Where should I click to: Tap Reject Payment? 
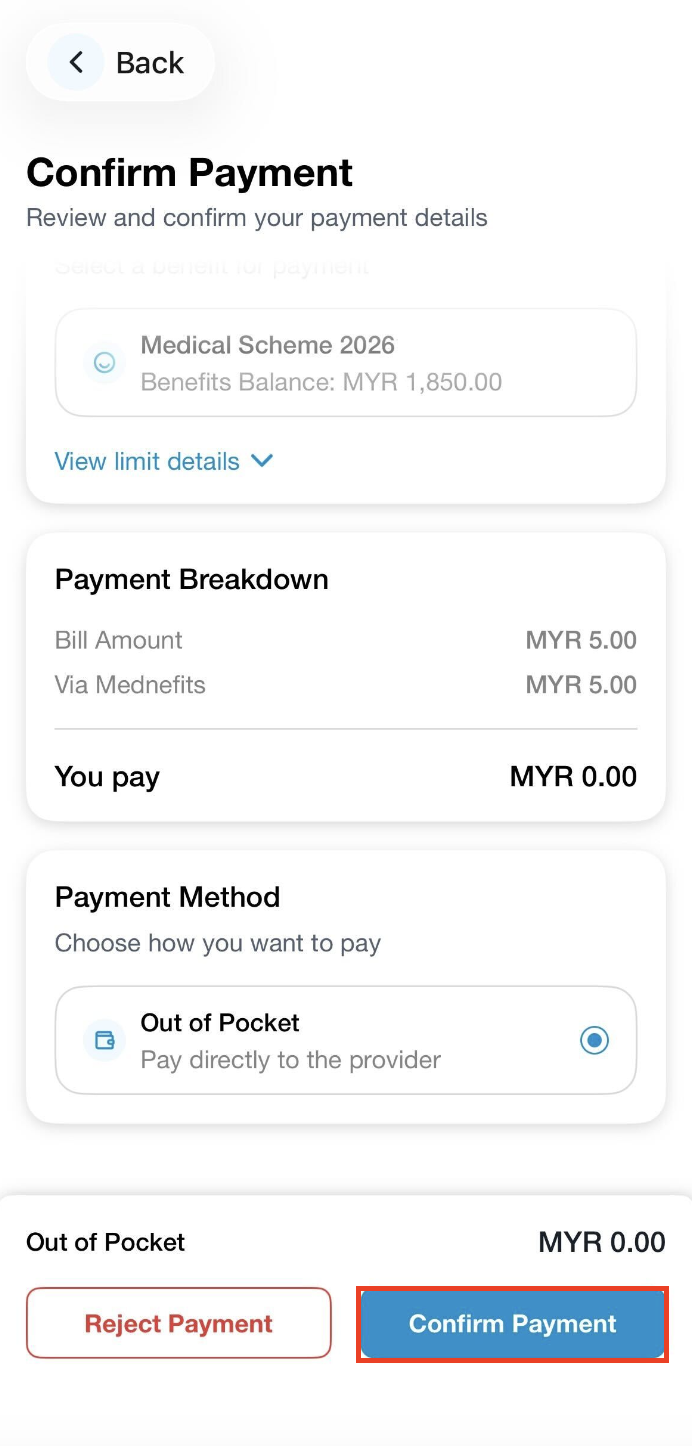(179, 1323)
